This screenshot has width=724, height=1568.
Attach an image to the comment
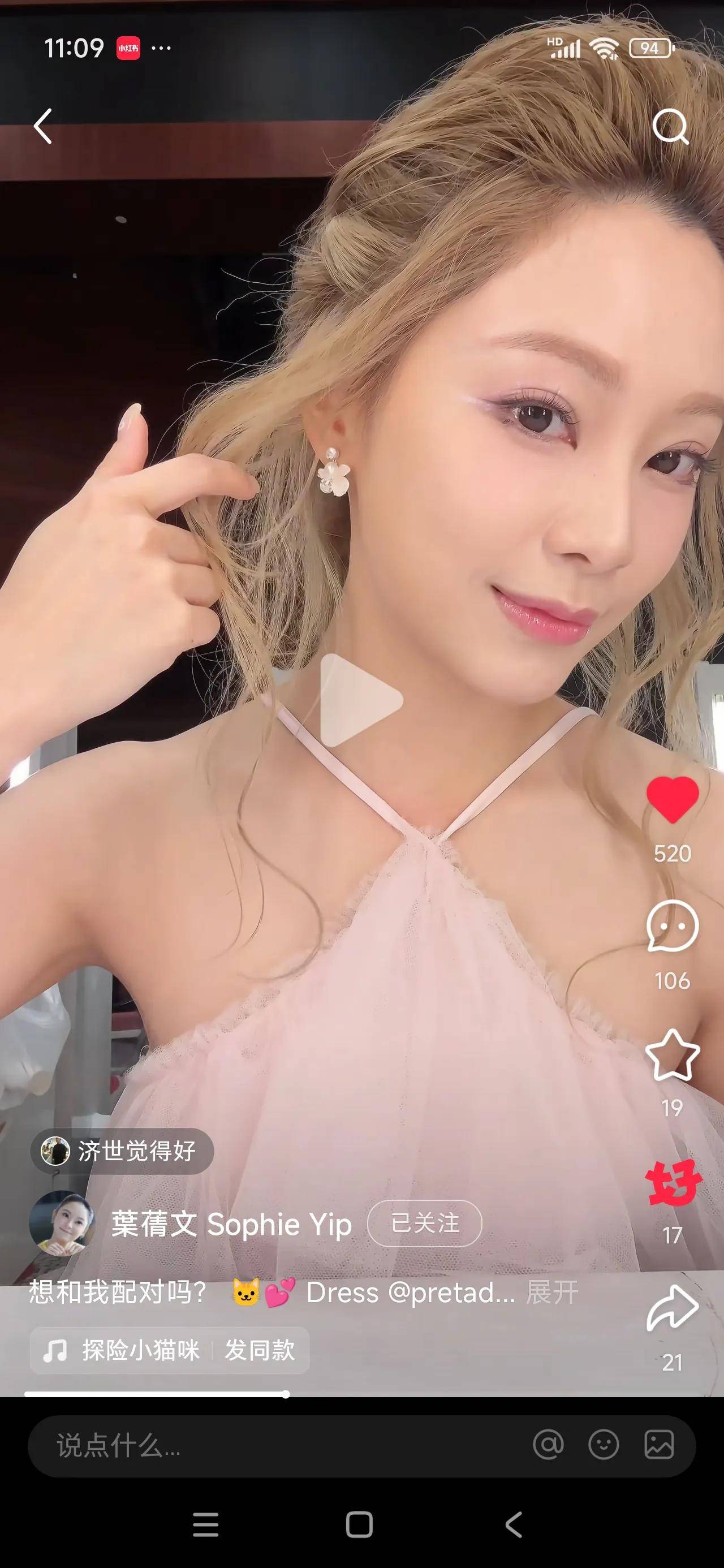659,1445
